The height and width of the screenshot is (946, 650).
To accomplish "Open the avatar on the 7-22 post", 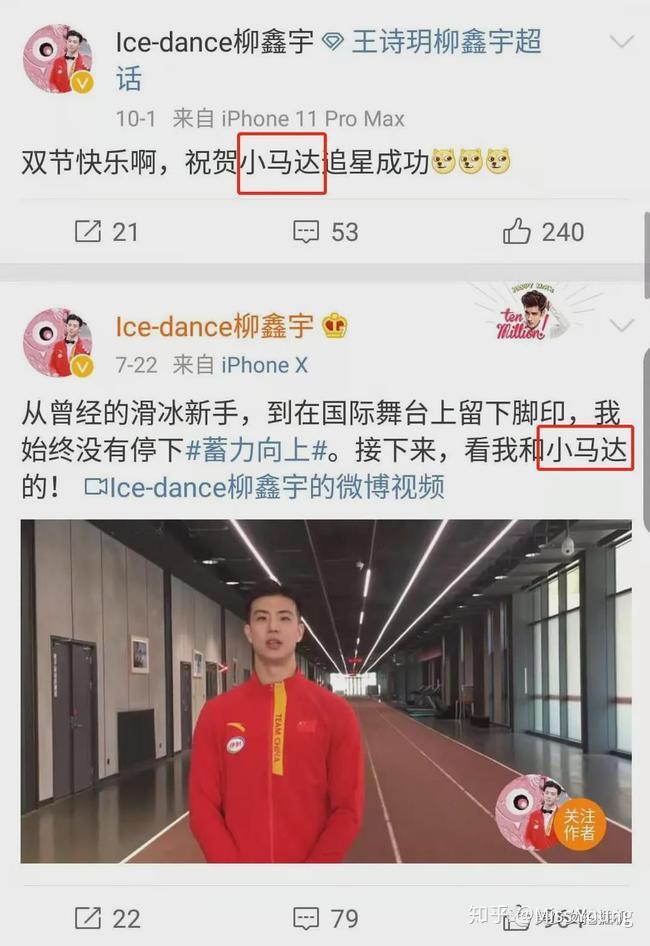I will (59, 343).
